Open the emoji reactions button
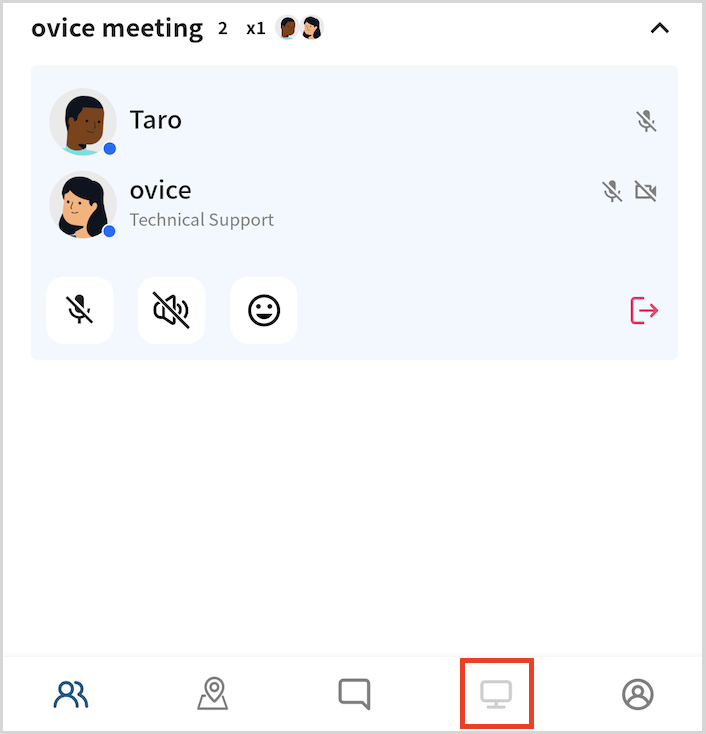 coord(263,310)
